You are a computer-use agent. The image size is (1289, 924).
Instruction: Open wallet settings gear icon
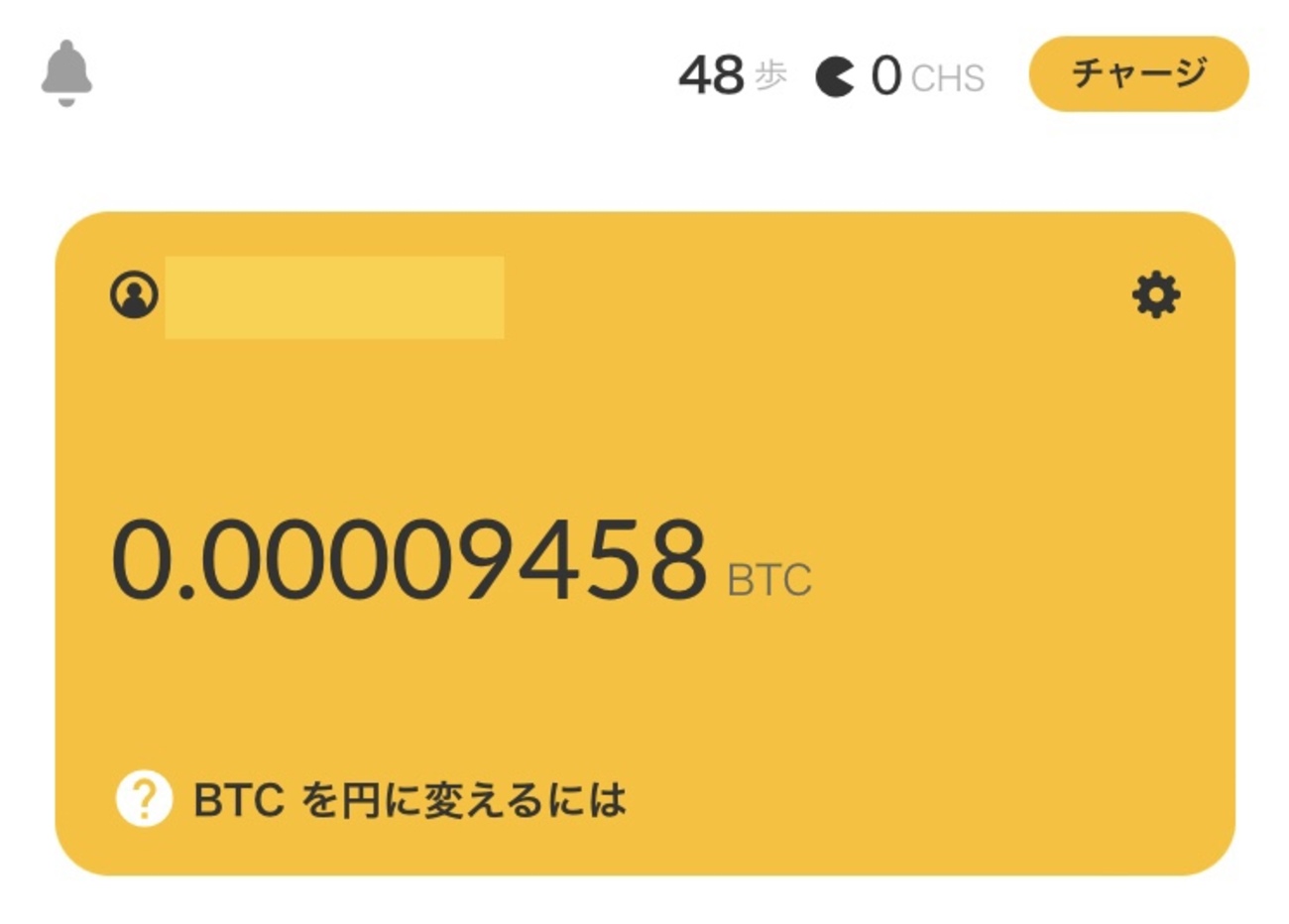pos(1156,295)
